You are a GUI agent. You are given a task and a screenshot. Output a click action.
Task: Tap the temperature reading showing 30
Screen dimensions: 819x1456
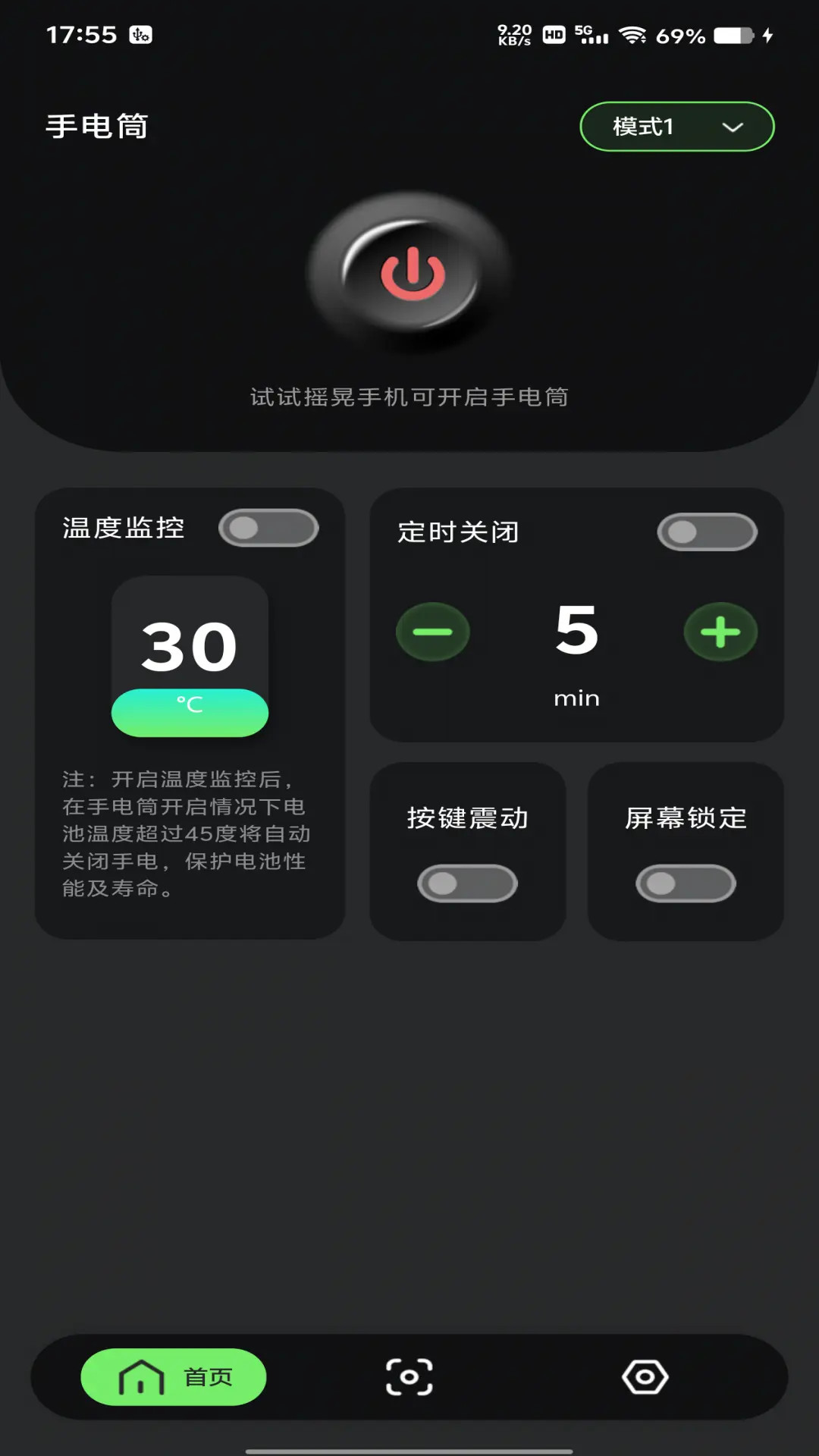pyautogui.click(x=190, y=646)
